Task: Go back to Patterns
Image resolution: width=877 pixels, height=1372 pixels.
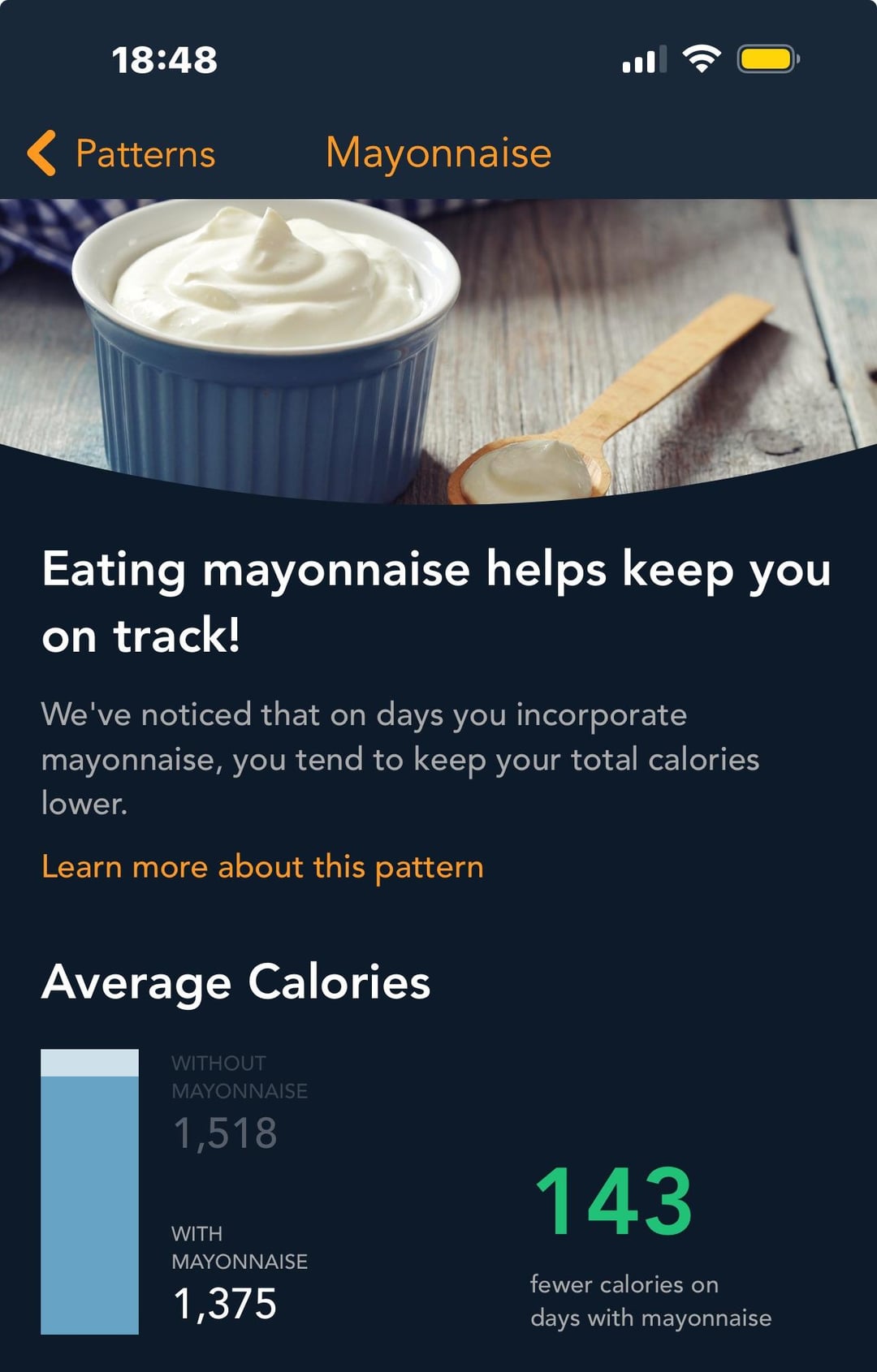Action: click(x=122, y=153)
